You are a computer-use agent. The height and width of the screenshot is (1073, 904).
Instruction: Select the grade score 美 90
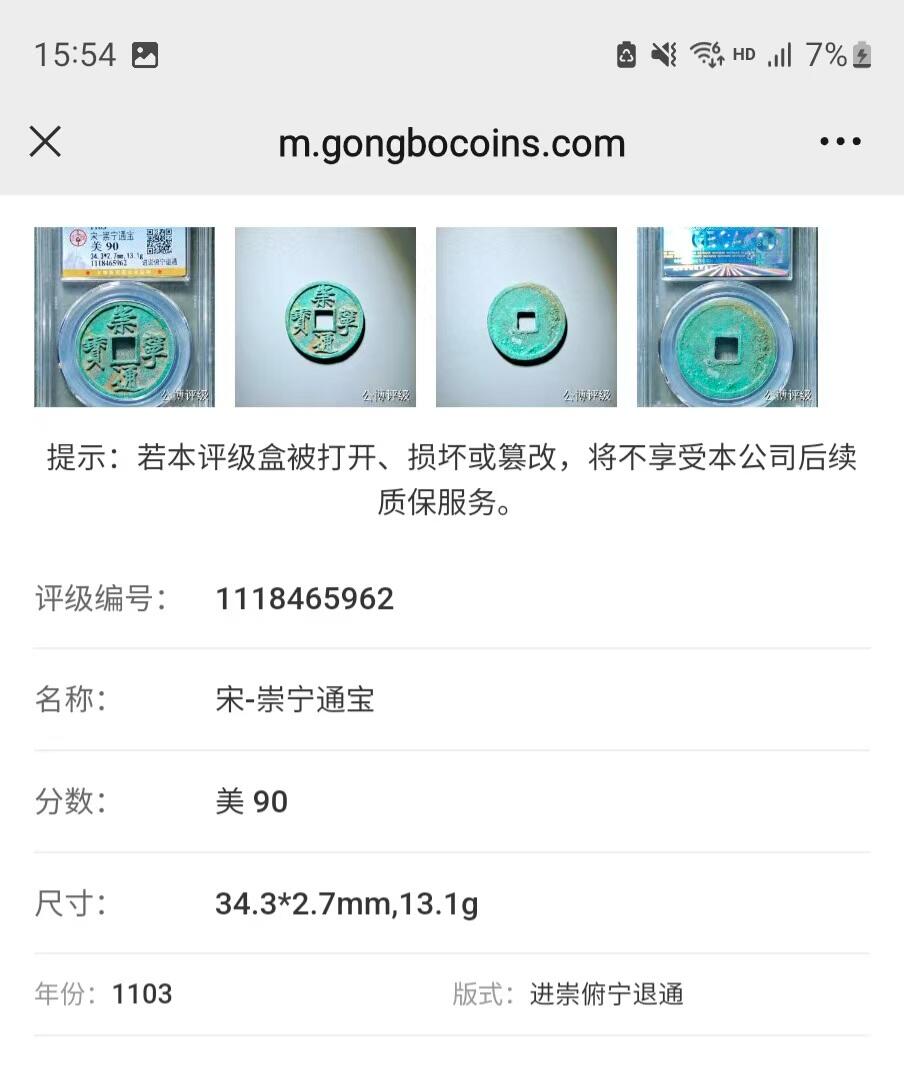coord(252,801)
